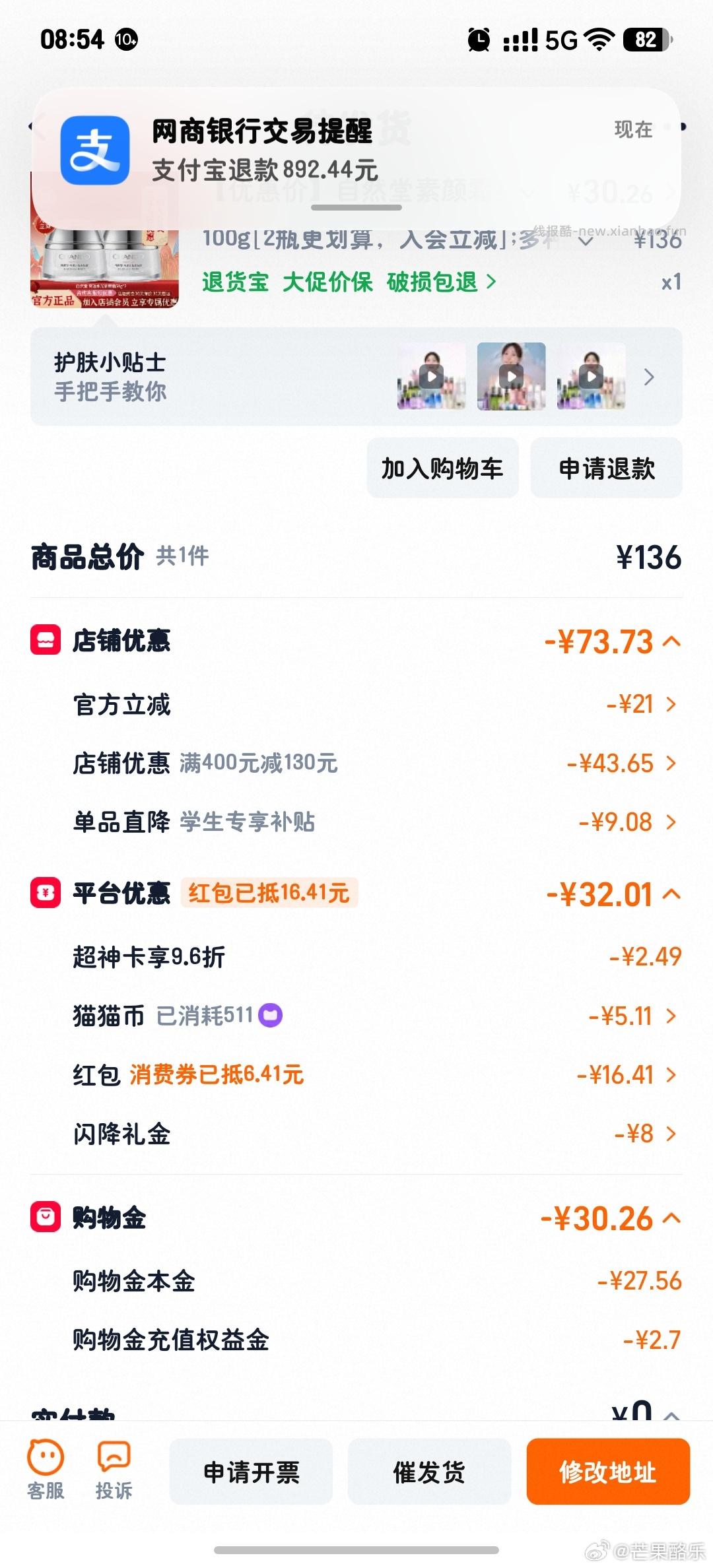Click the red 平台优惠 voucher icon

[43, 892]
